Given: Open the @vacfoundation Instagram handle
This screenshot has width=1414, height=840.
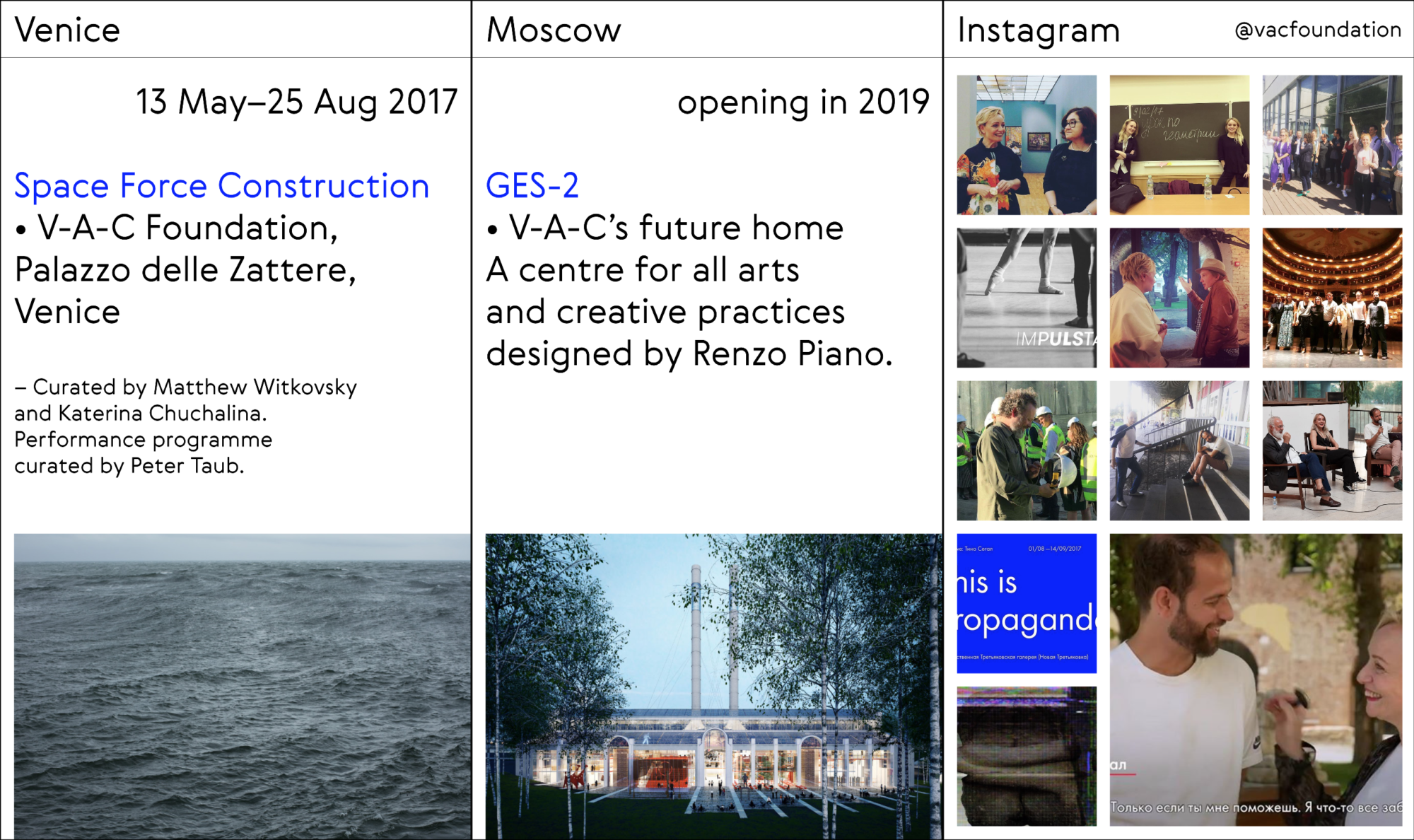Looking at the screenshot, I should [1317, 30].
